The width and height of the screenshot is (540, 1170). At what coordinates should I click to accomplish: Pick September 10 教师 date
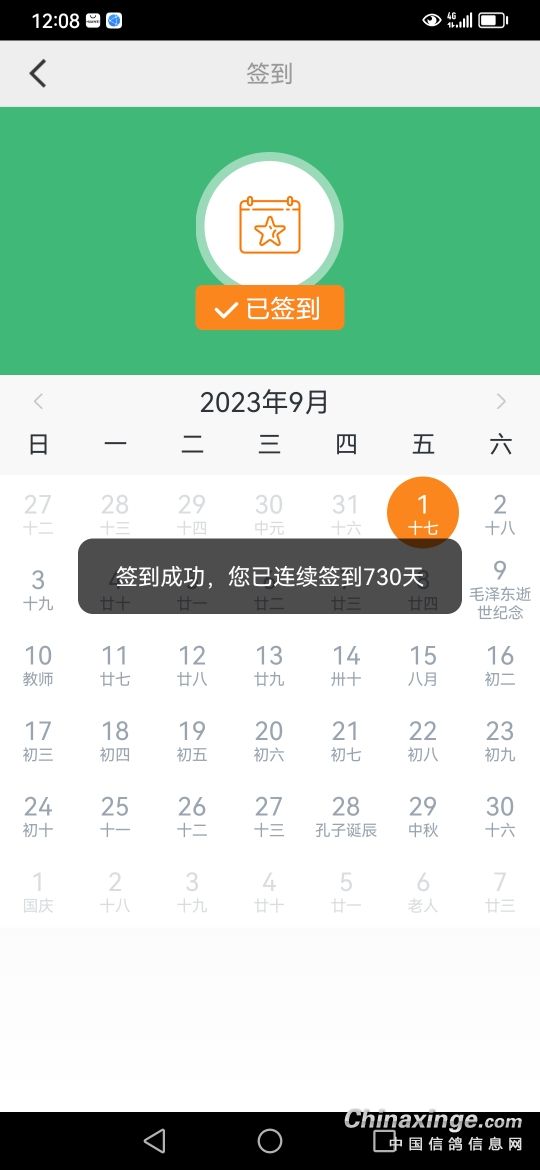pos(38,666)
